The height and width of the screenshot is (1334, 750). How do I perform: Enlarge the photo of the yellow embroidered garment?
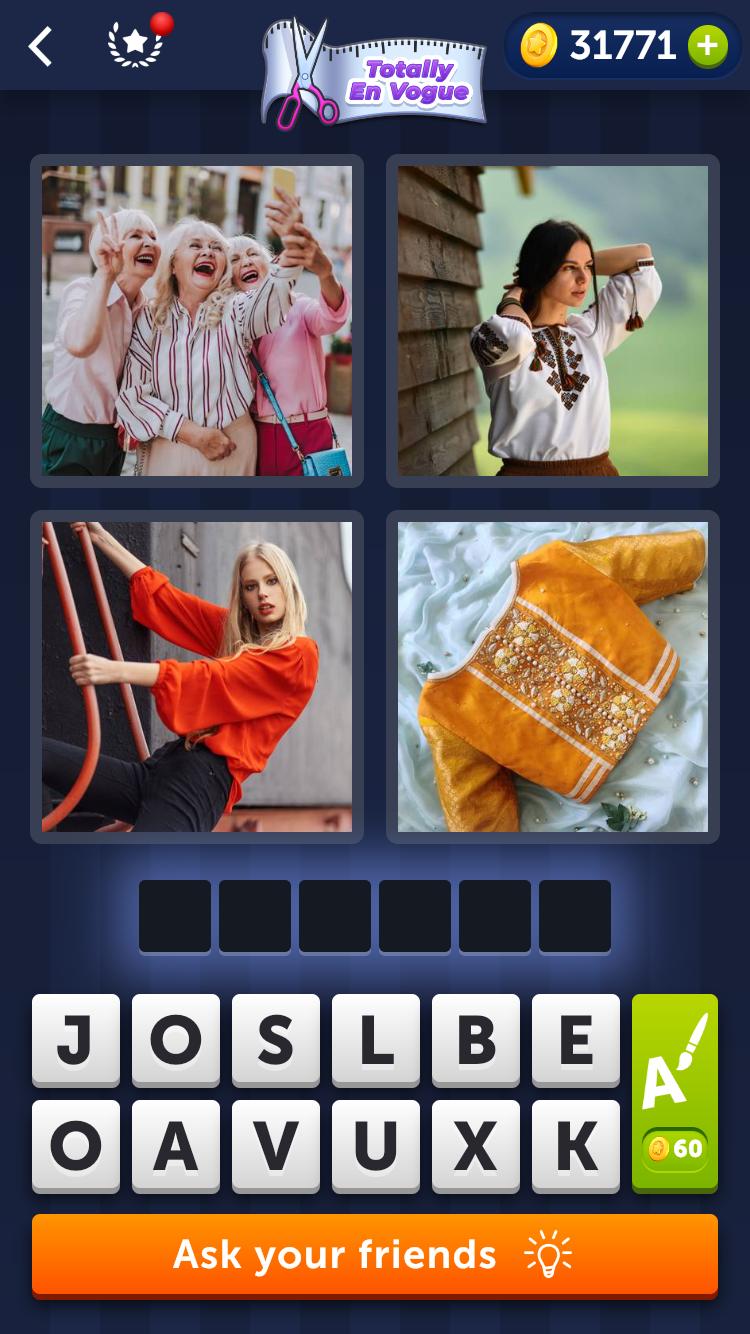pos(552,676)
